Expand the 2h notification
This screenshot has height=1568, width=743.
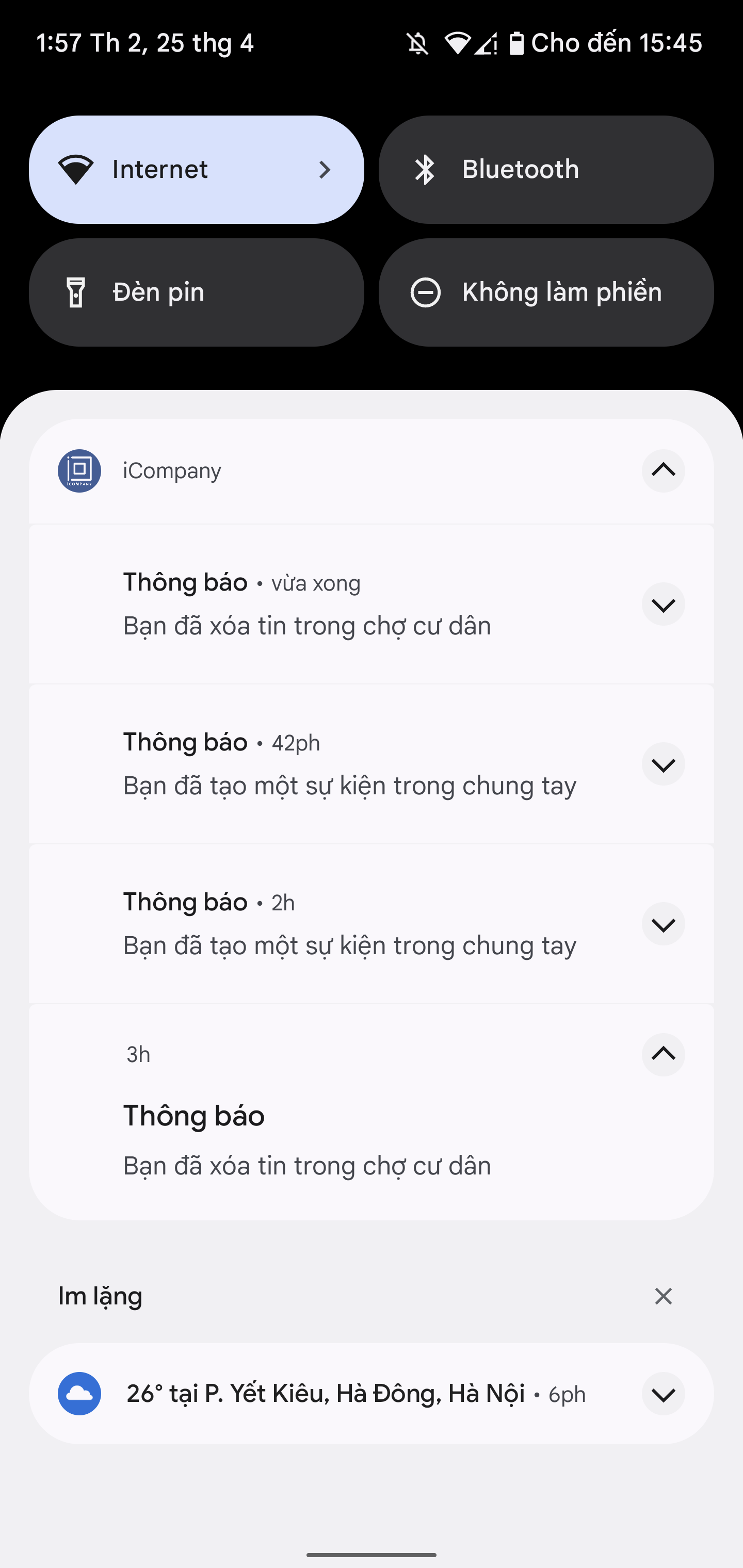(x=663, y=924)
